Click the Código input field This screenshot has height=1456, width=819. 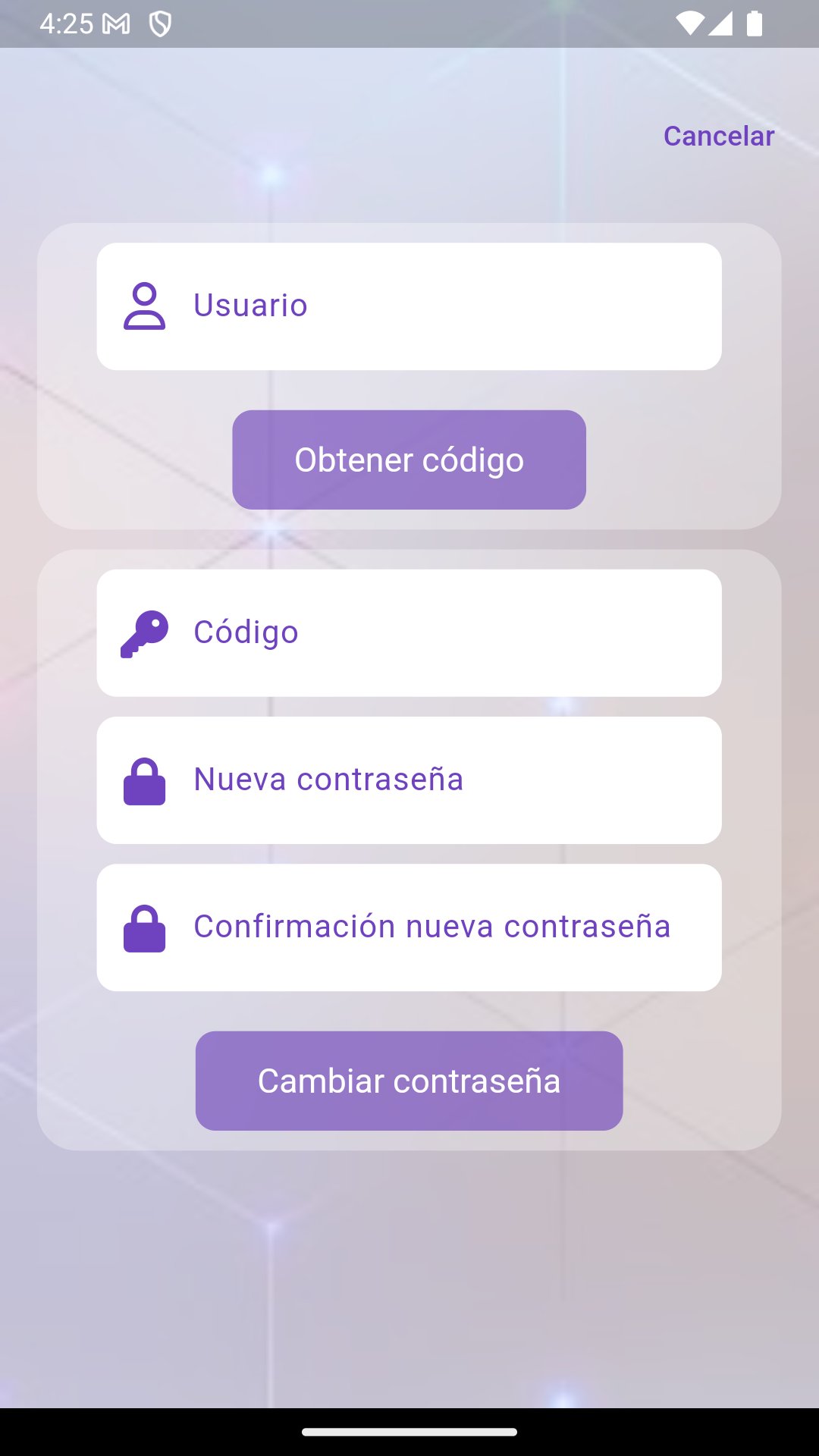pyautogui.click(x=409, y=633)
